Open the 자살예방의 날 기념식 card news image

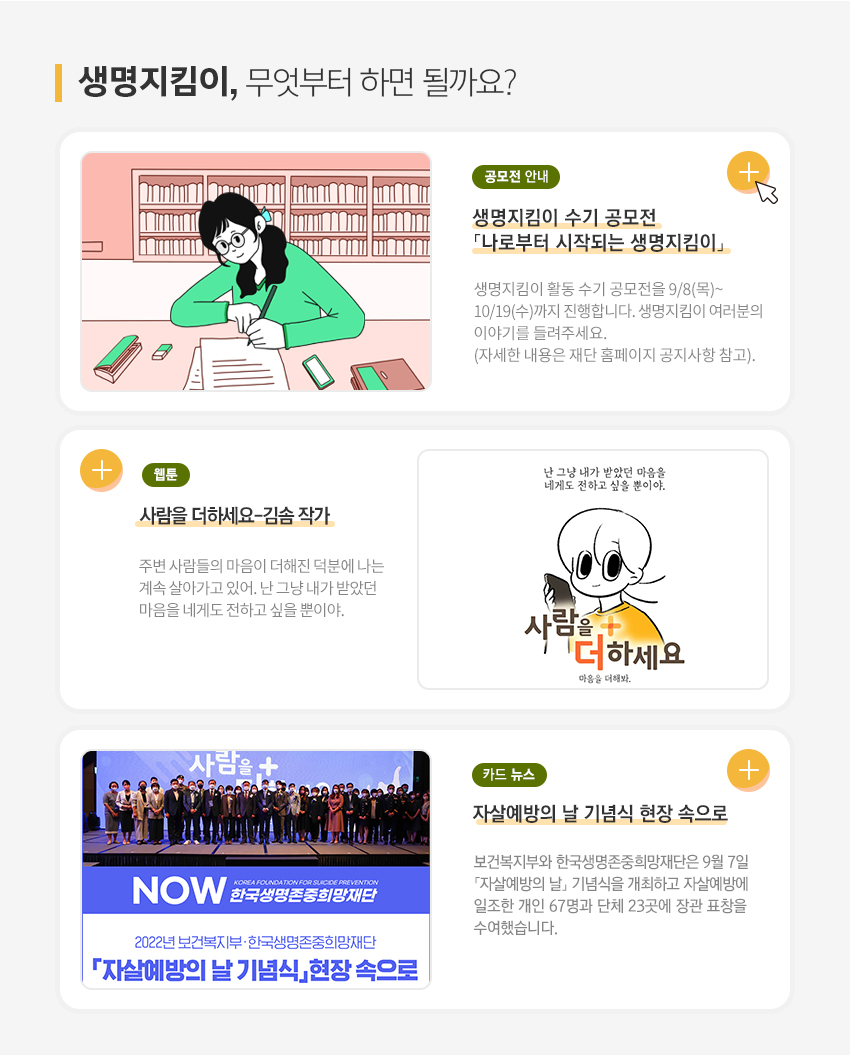[256, 869]
